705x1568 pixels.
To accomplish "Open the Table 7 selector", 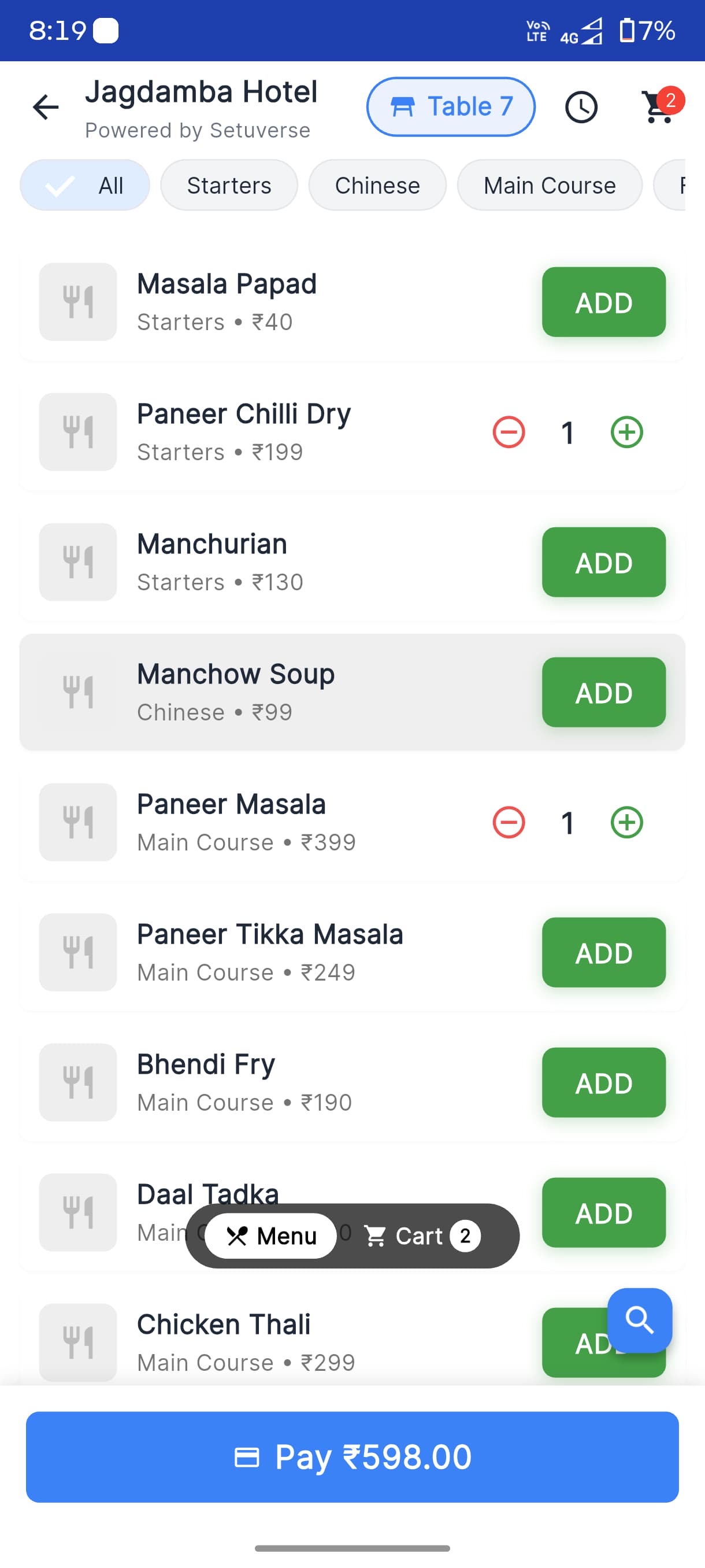I will [451, 107].
